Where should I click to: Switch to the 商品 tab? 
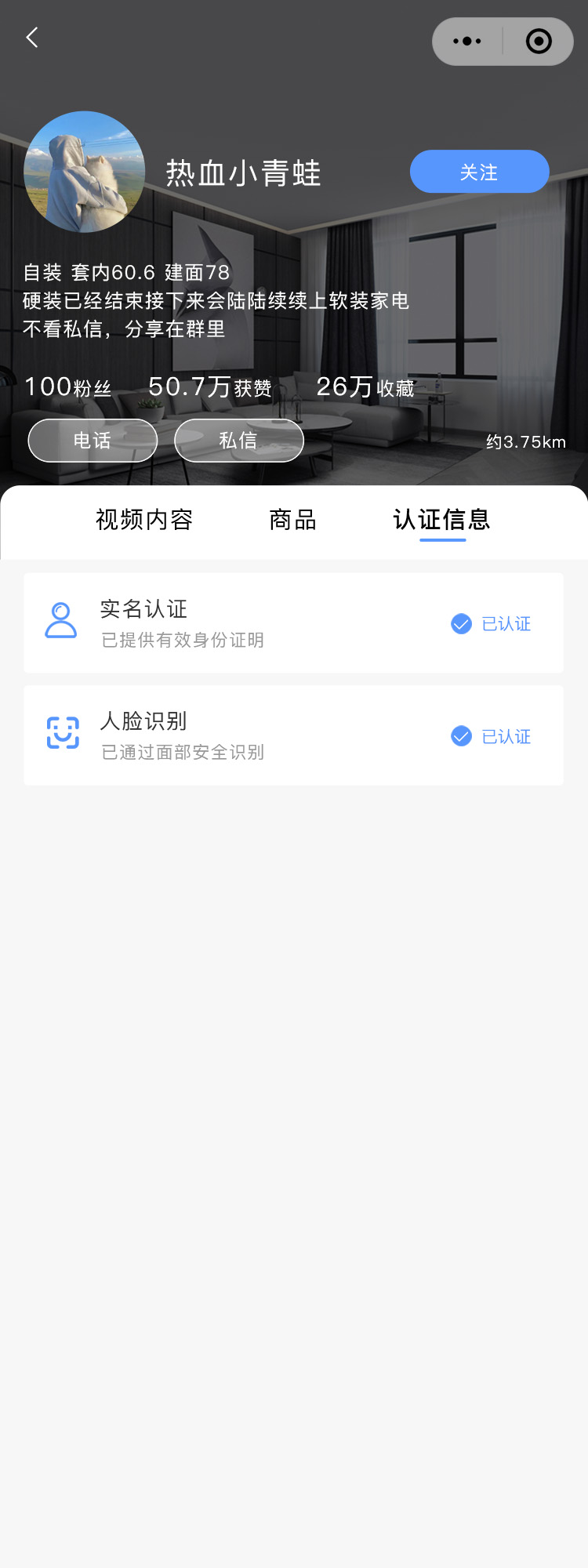(x=292, y=520)
